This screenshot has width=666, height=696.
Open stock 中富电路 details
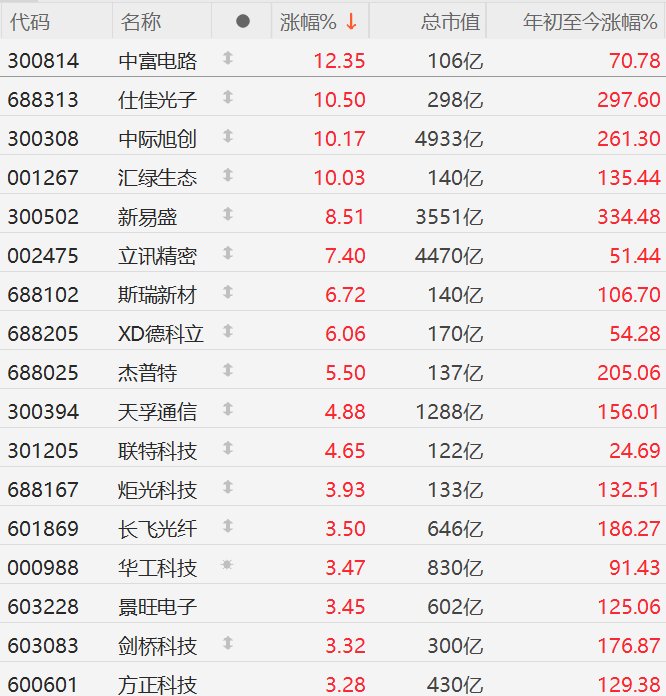[157, 61]
